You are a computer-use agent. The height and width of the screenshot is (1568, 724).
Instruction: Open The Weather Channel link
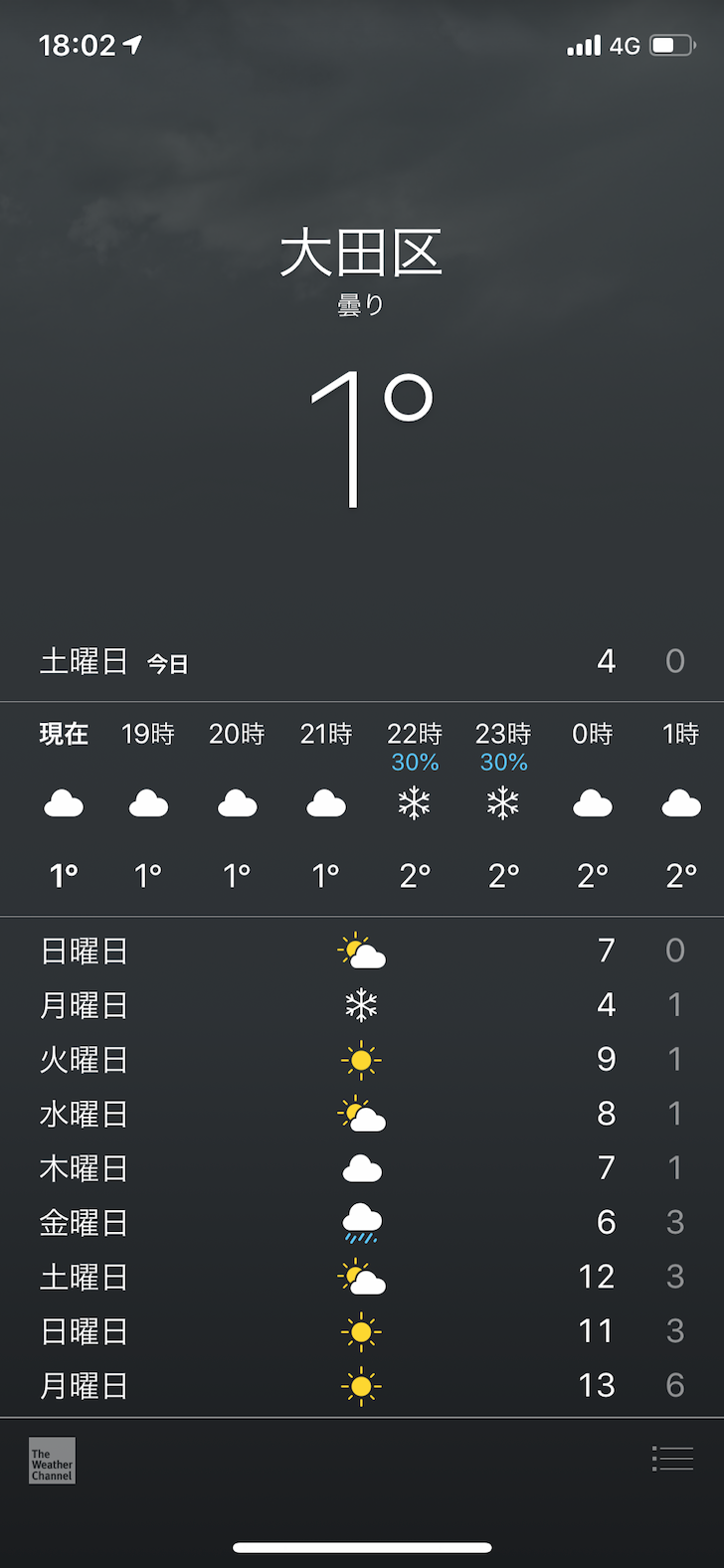pos(52,1461)
